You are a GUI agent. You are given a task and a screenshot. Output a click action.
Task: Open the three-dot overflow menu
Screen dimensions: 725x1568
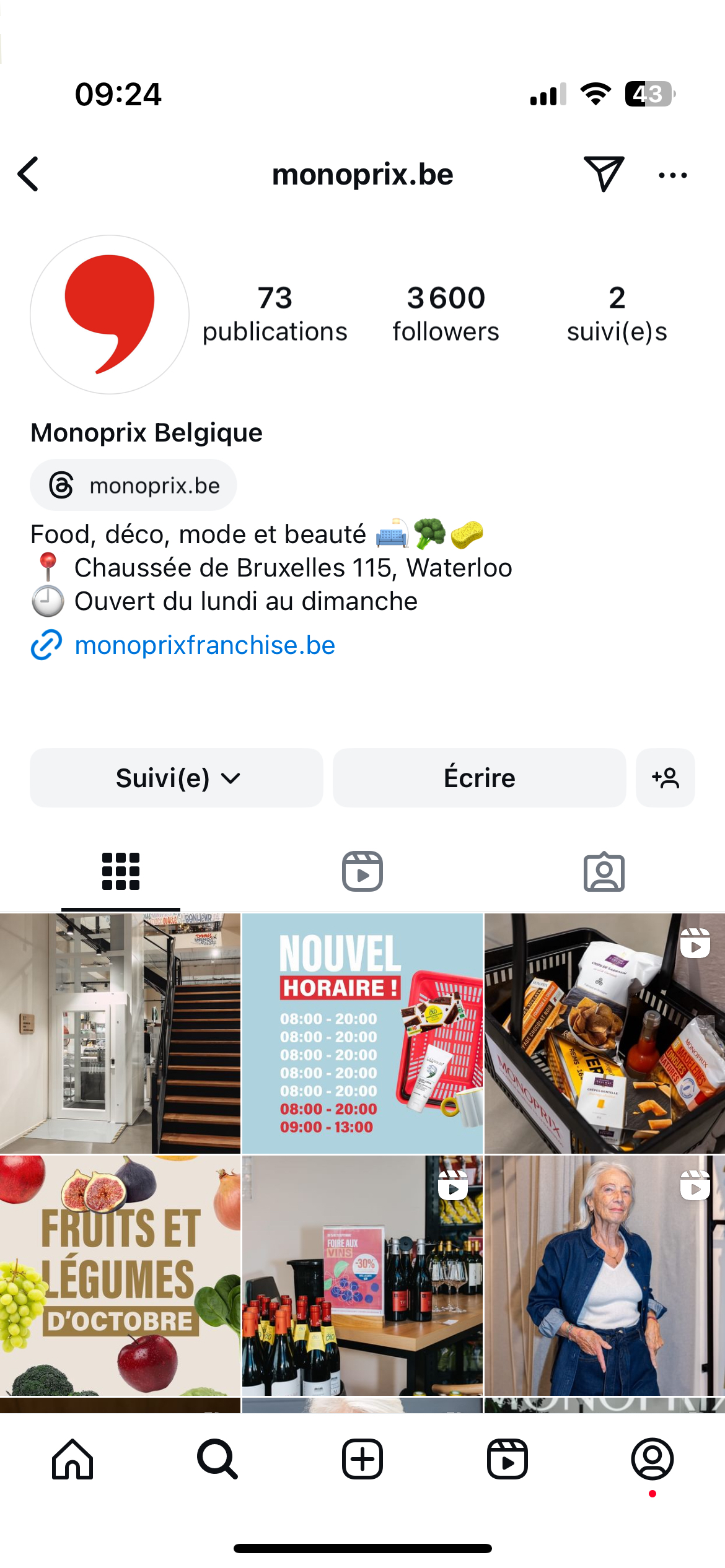pos(672,175)
